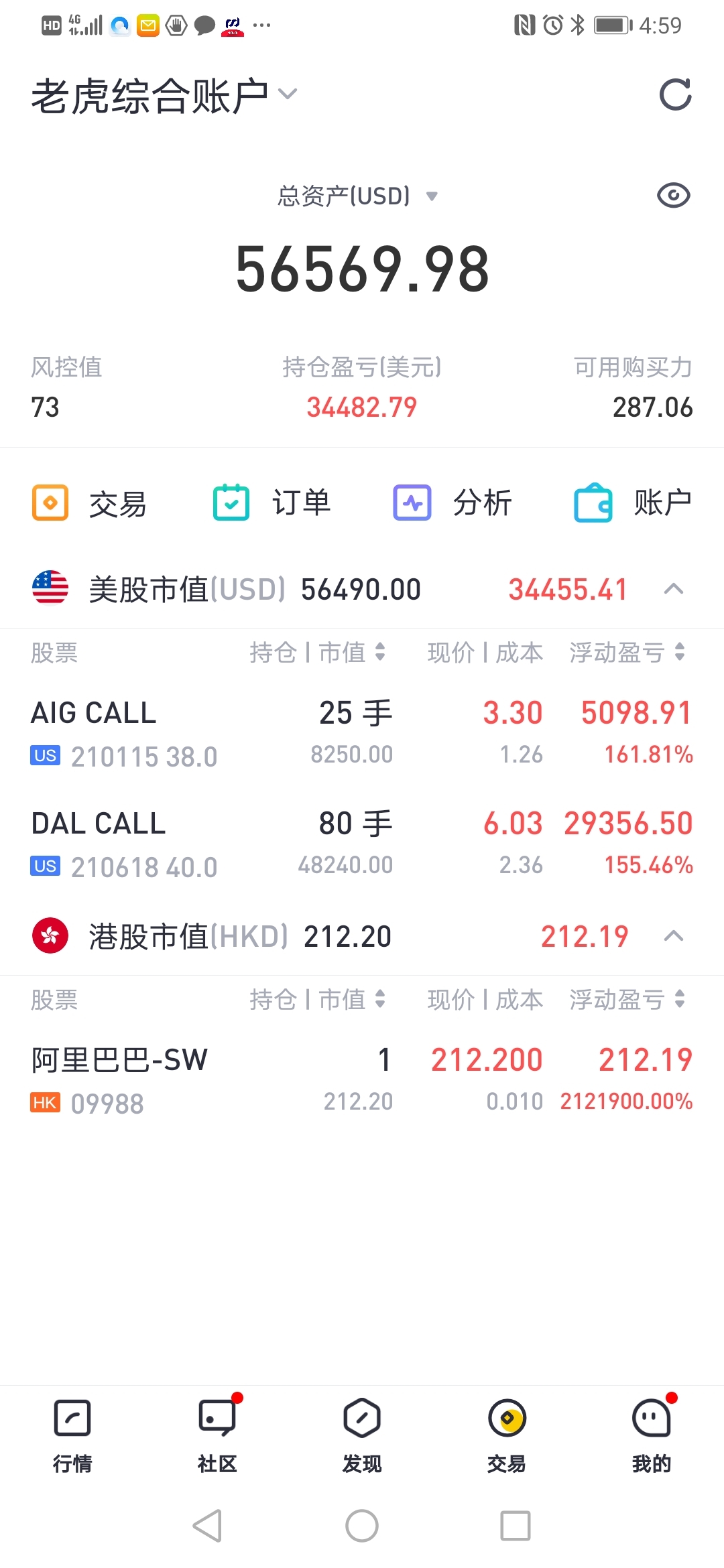Collapse the 港股市值 HK holdings section
724x1568 pixels.
click(674, 936)
